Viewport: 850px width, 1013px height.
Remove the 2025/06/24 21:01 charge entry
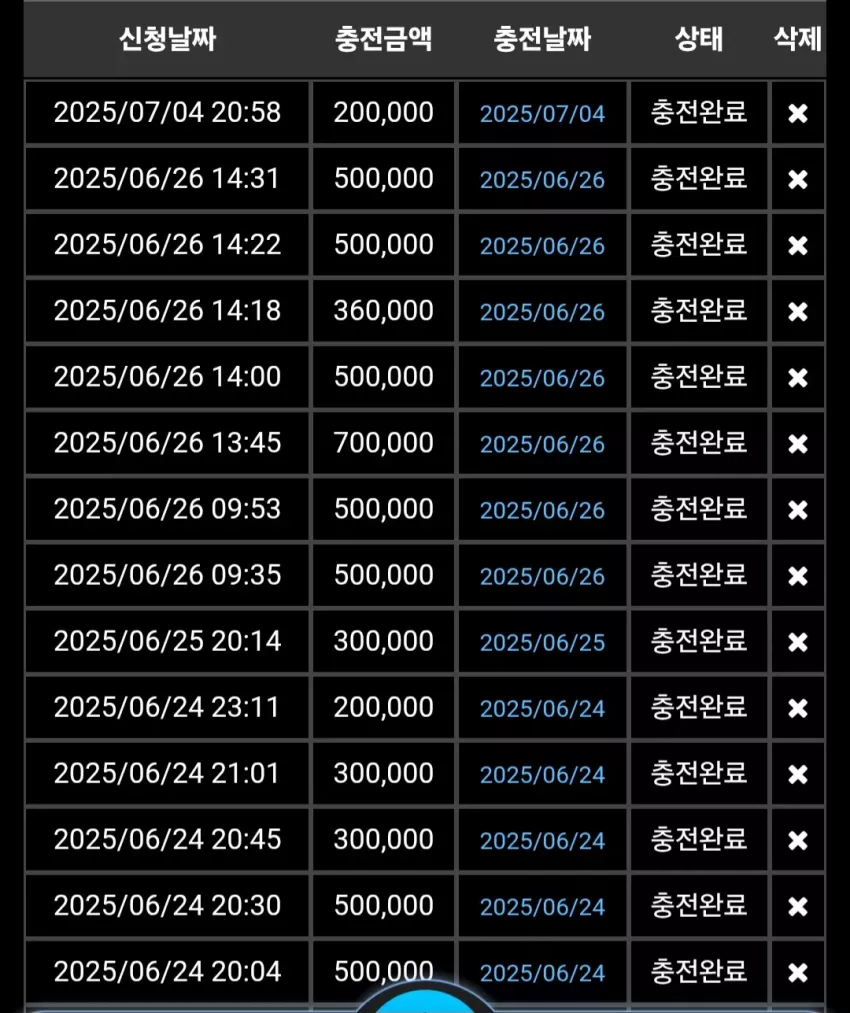[x=798, y=775]
